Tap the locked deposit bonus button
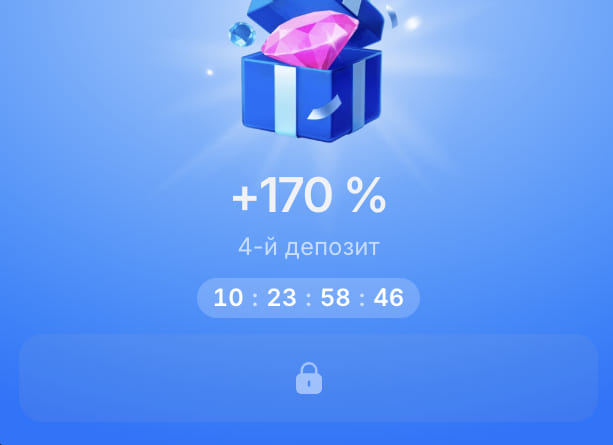The image size is (613, 445). (x=308, y=378)
